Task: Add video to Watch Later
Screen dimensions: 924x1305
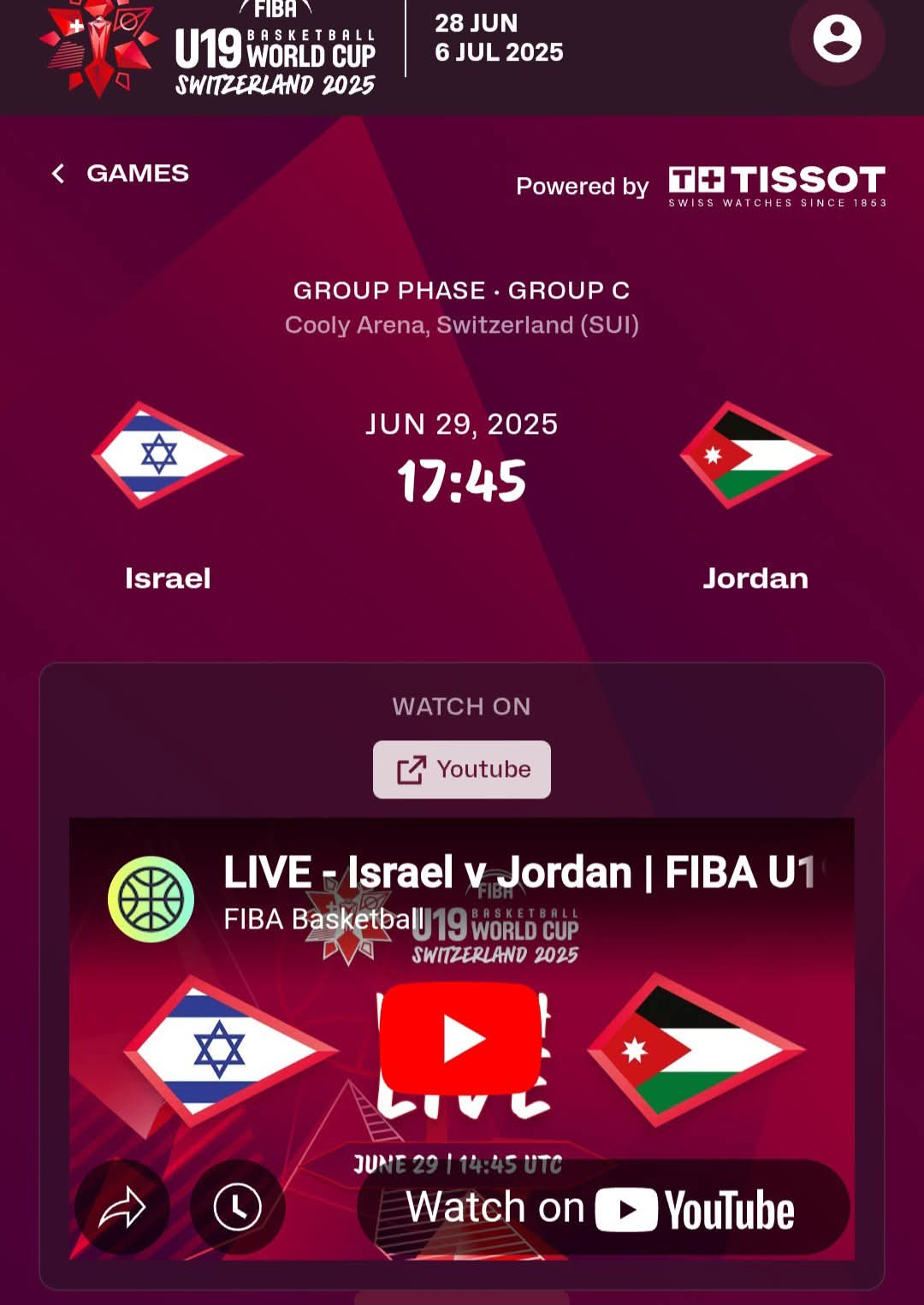Action: [237, 1207]
